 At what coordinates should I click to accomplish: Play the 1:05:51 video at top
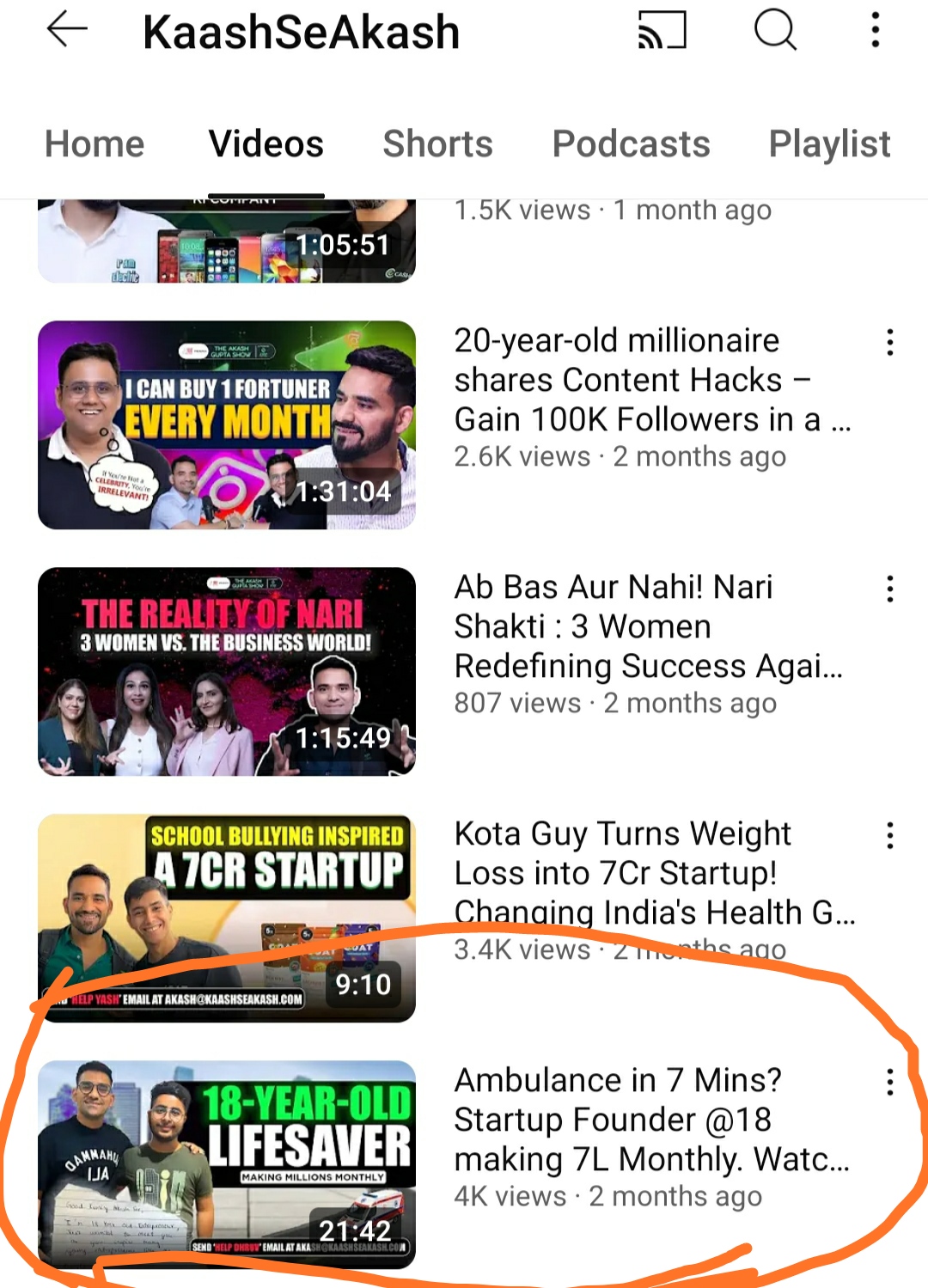tap(227, 242)
